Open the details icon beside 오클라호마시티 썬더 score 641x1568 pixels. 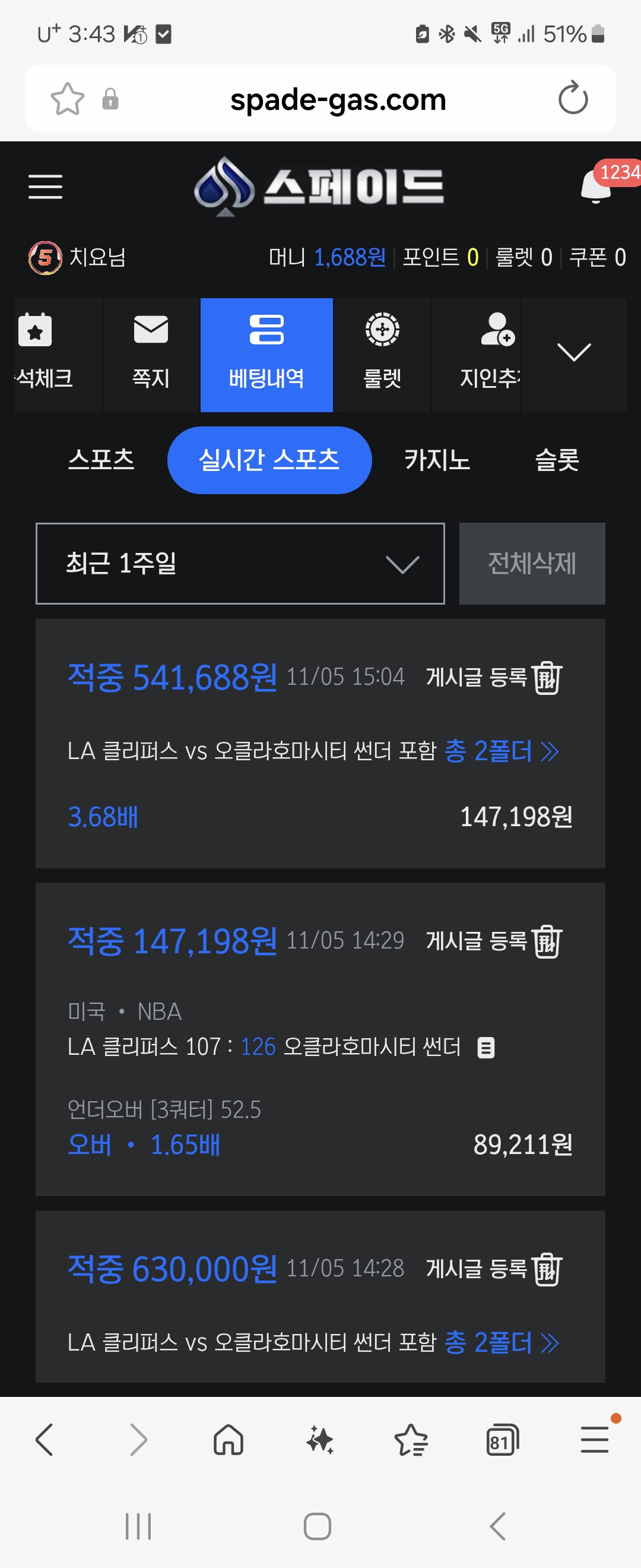click(x=486, y=1048)
